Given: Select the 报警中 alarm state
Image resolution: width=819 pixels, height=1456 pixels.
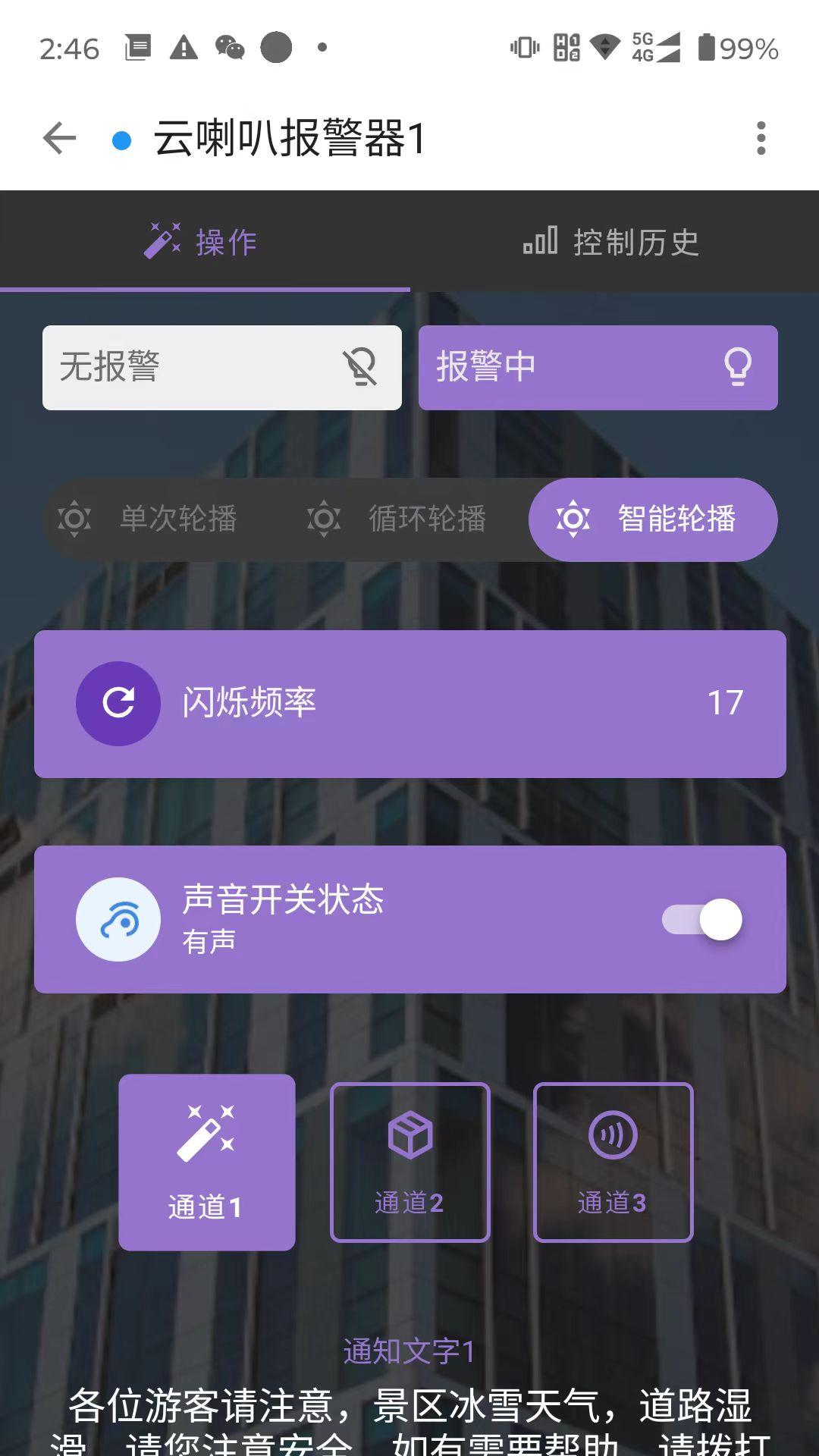Looking at the screenshot, I should click(x=598, y=368).
